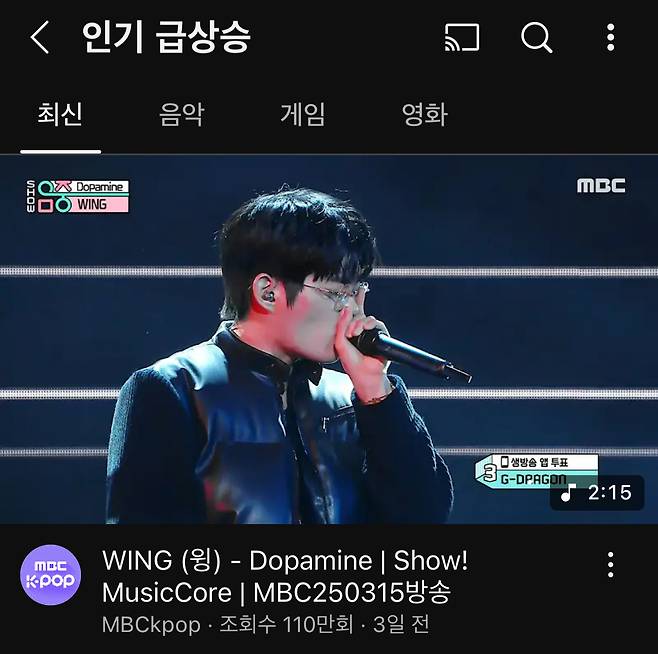Open the top bar overflow menu
The image size is (658, 654).
click(x=610, y=38)
